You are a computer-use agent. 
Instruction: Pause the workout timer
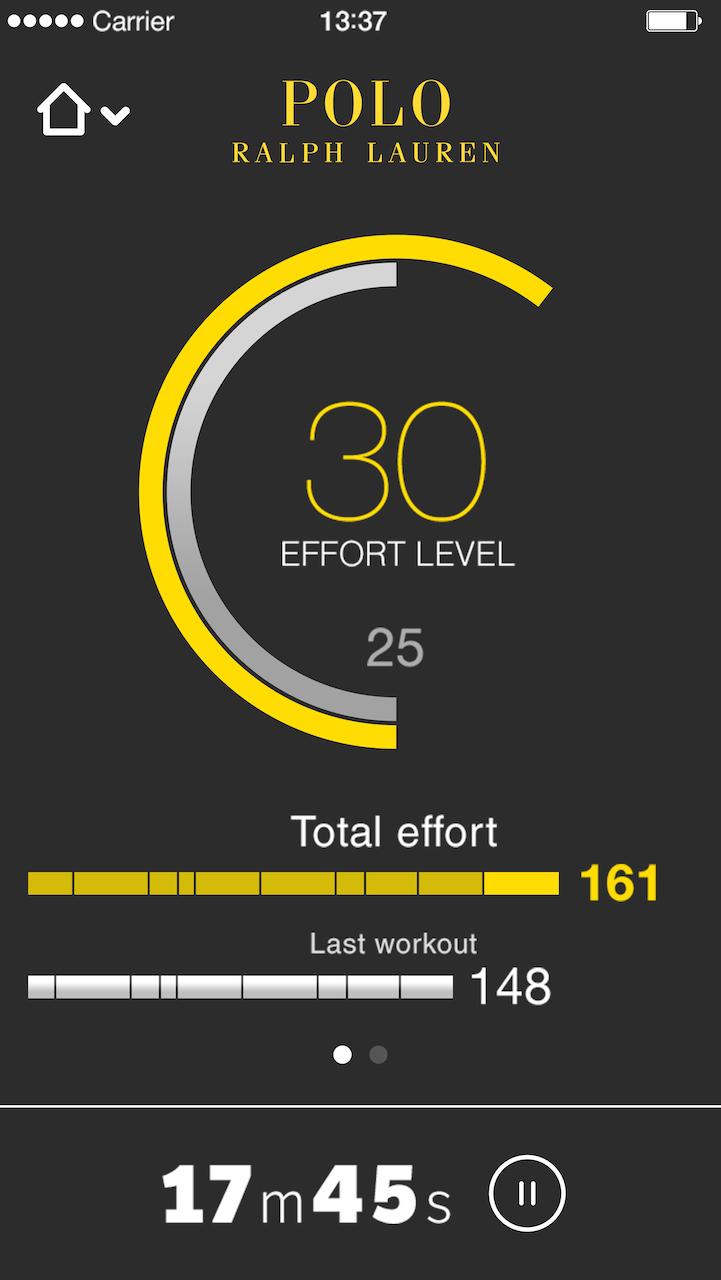[x=527, y=1193]
